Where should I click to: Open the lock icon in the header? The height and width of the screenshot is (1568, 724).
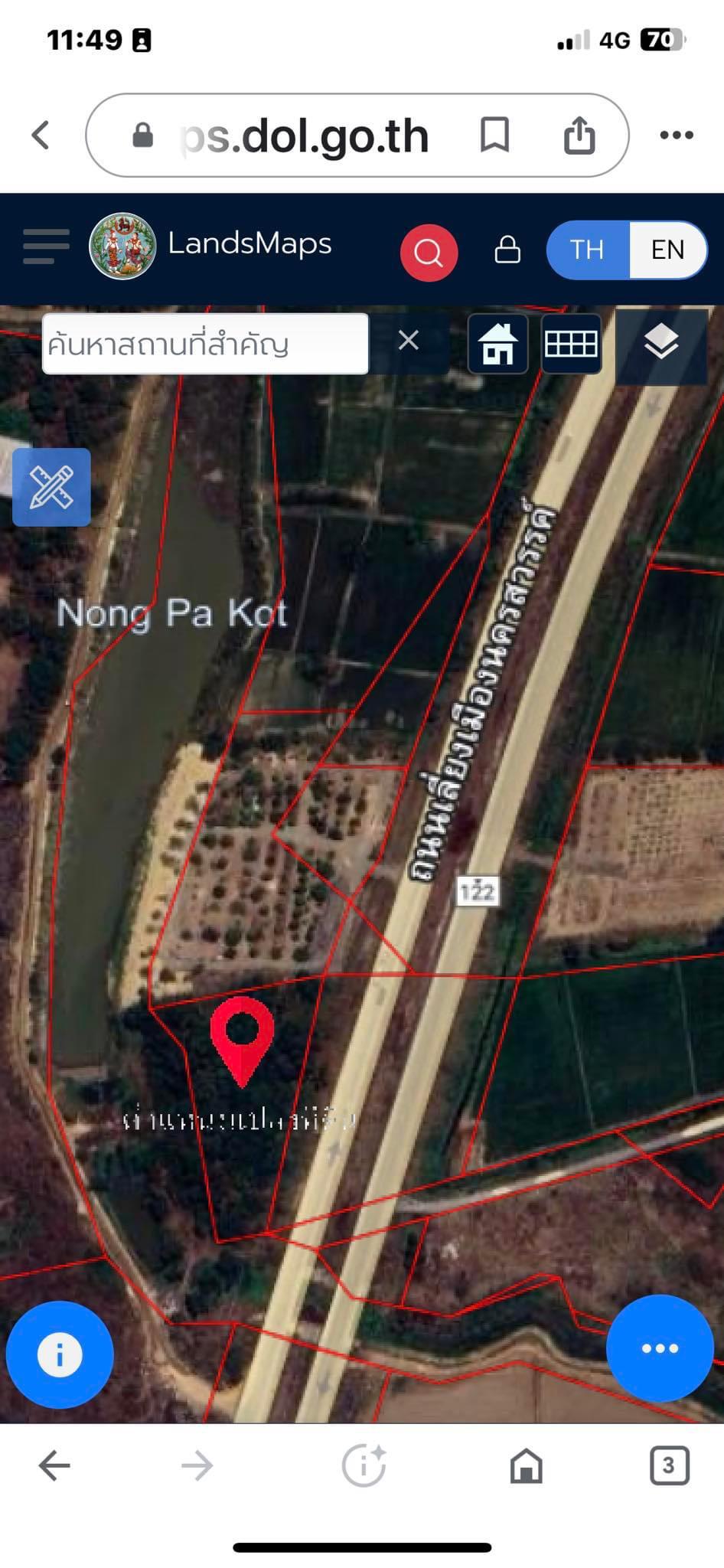click(507, 250)
